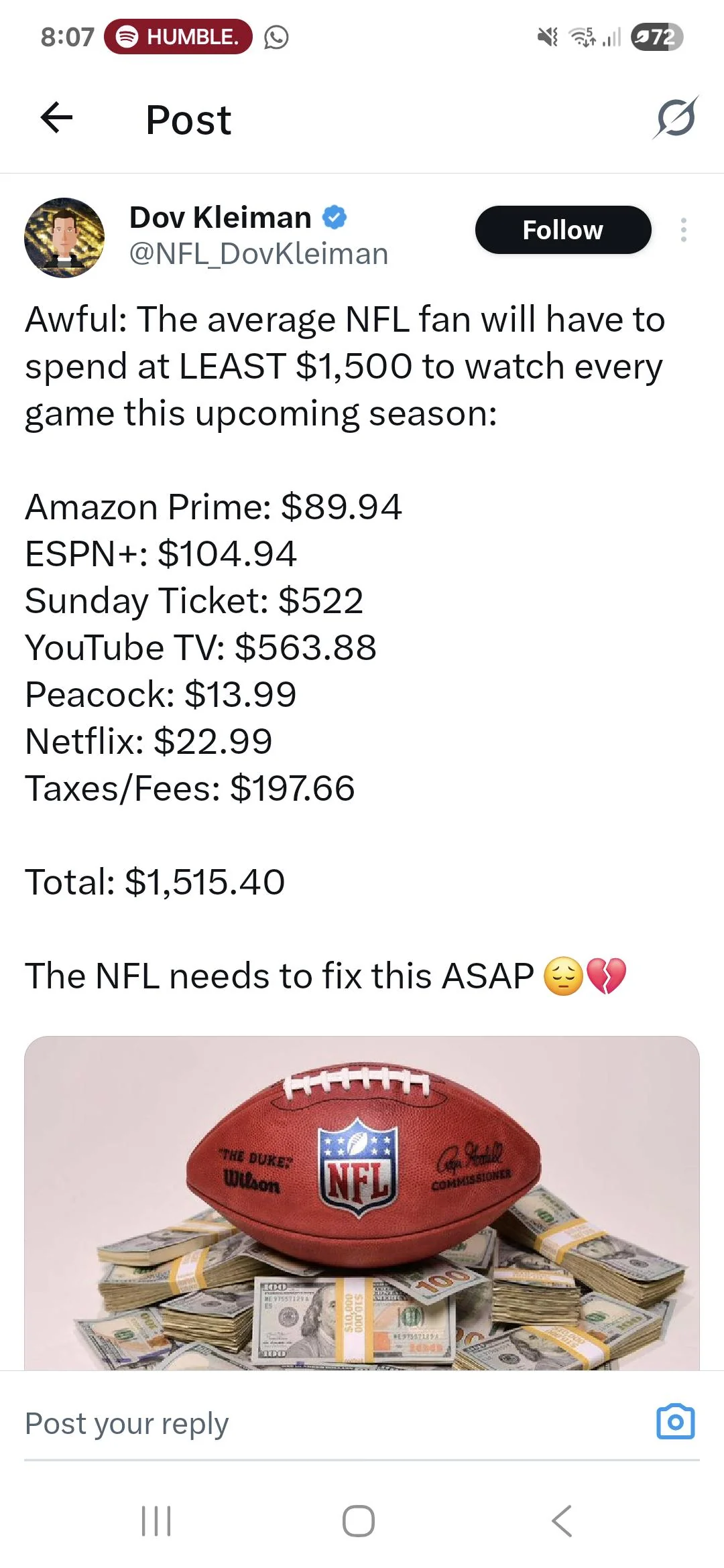Expand the @NFL_DovKleiman handle to view profile

pos(257,253)
